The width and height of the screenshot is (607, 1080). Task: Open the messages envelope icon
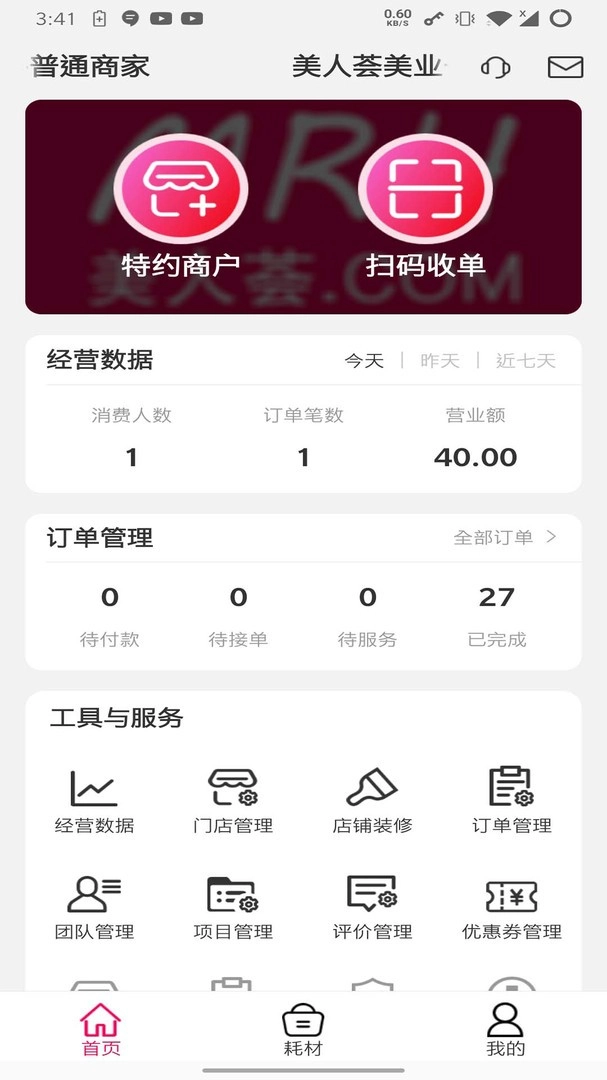(565, 67)
